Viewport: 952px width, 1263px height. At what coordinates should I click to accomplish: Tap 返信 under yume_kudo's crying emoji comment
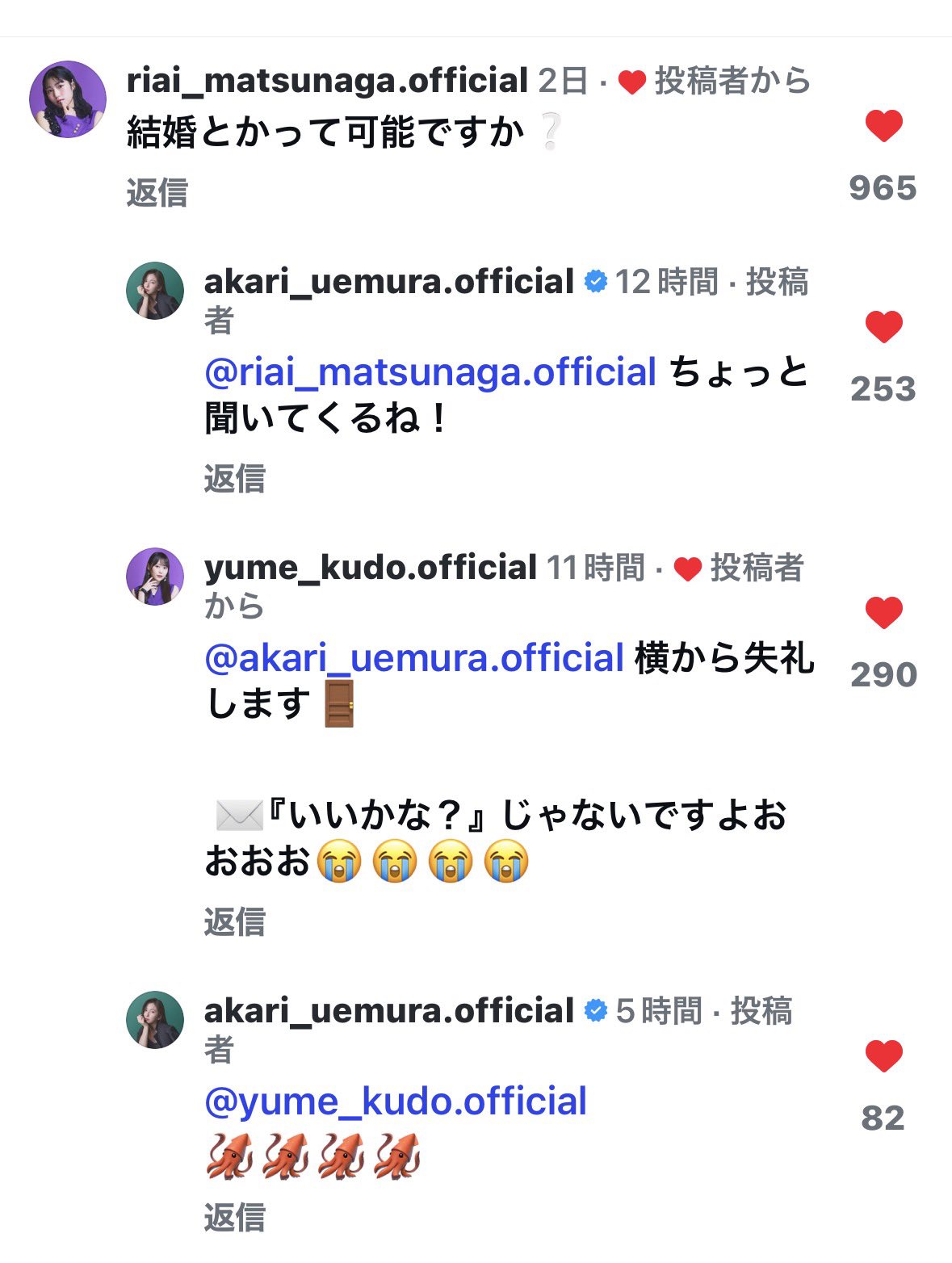coord(234,921)
